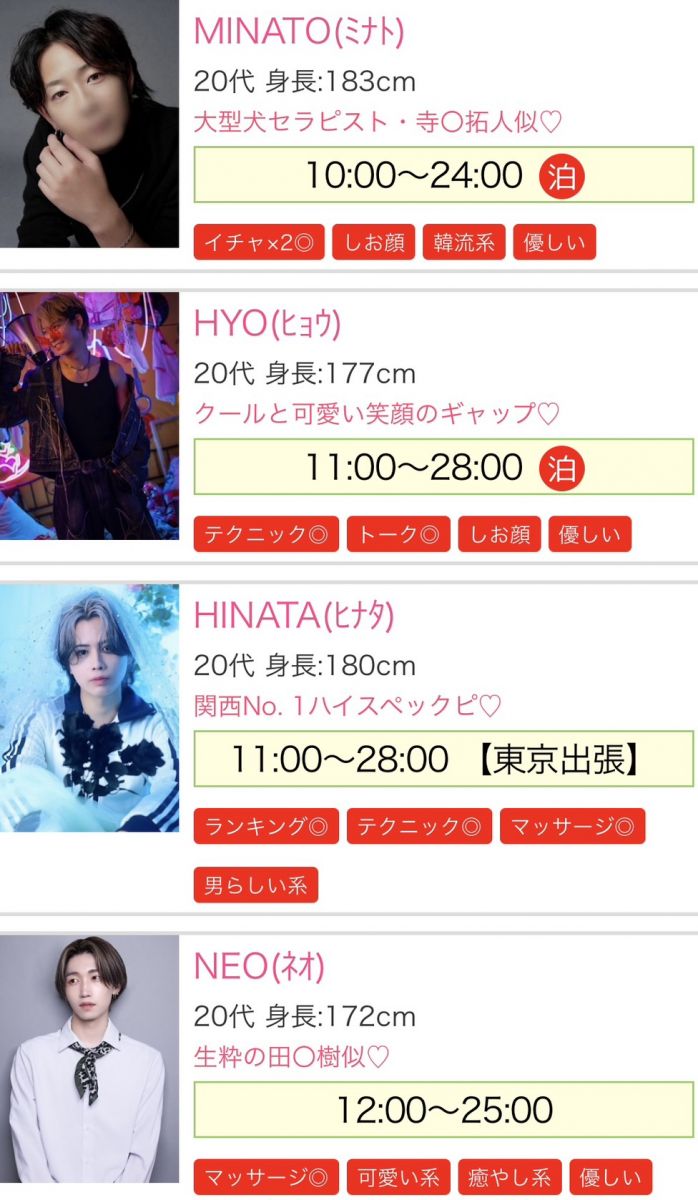
Task: Tap the MINATO(ミナト) name link
Action: [x=299, y=31]
